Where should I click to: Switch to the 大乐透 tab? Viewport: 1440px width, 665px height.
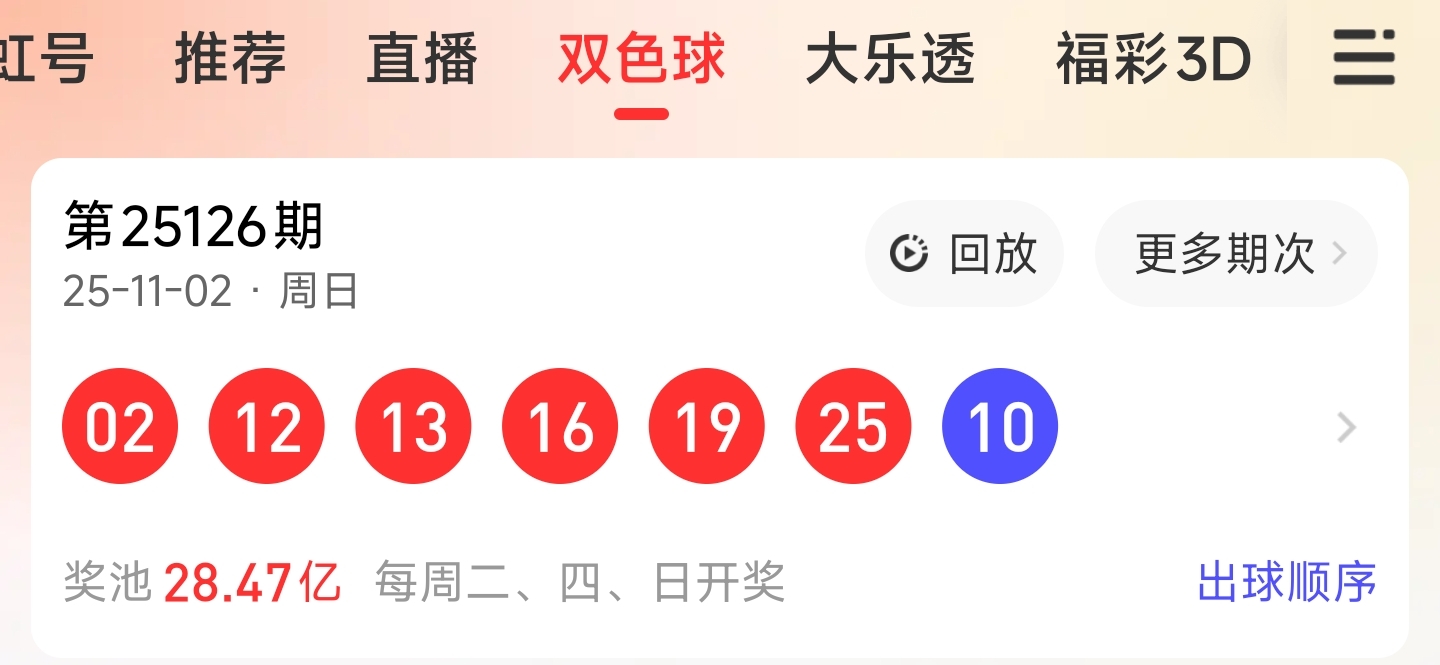(x=890, y=59)
